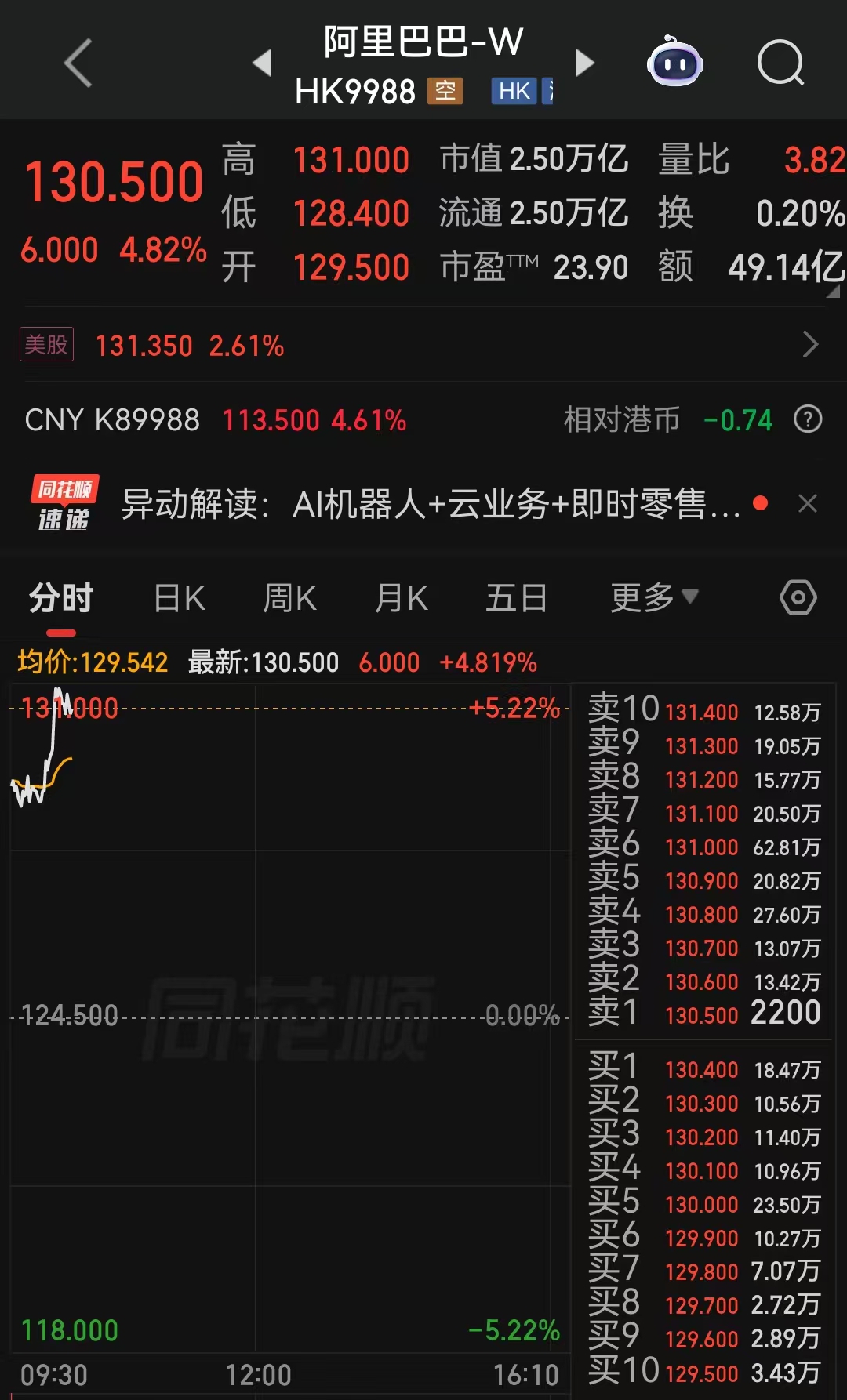Dismiss the 异动解读 banner
The image size is (847, 1400).
(807, 503)
